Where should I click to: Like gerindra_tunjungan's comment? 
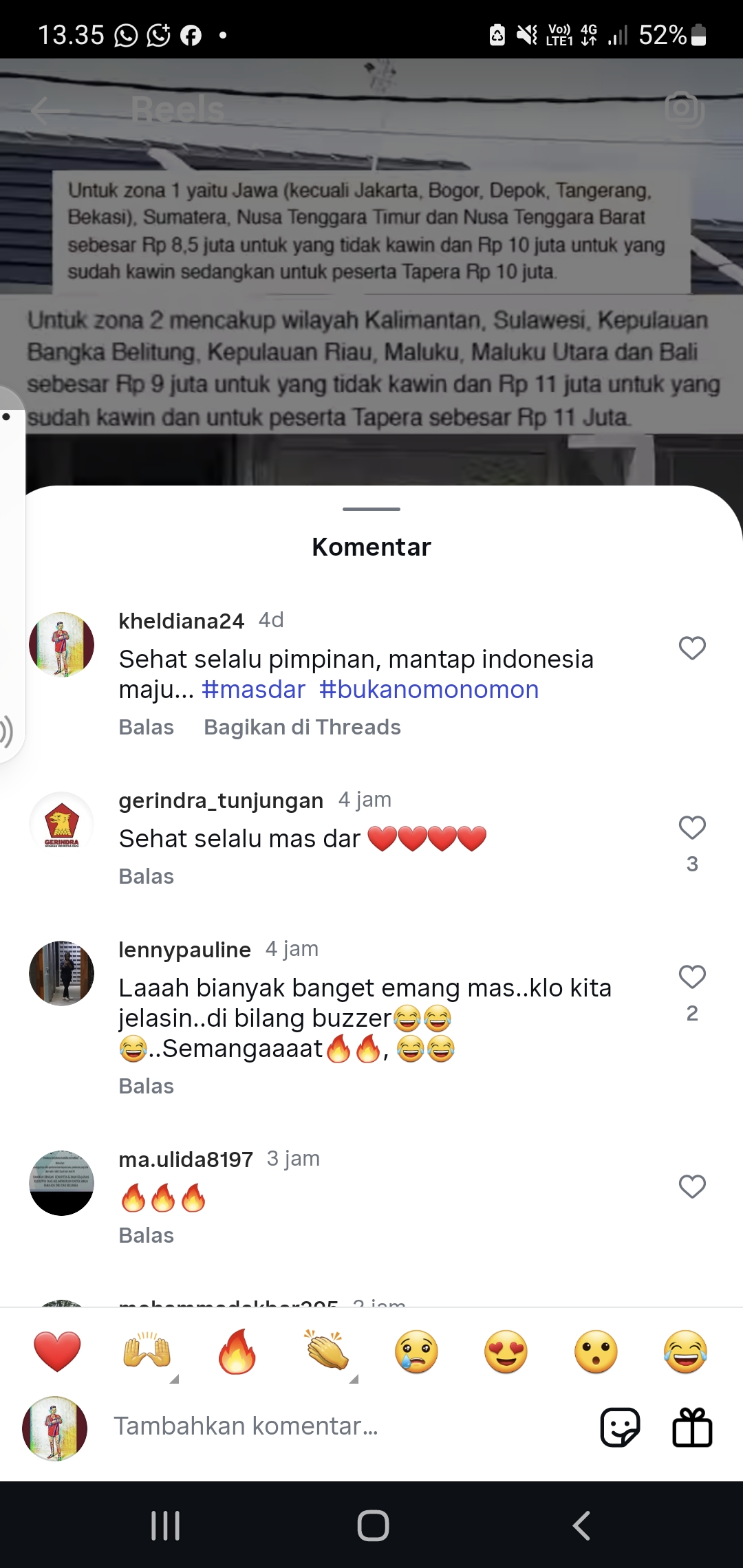(692, 827)
